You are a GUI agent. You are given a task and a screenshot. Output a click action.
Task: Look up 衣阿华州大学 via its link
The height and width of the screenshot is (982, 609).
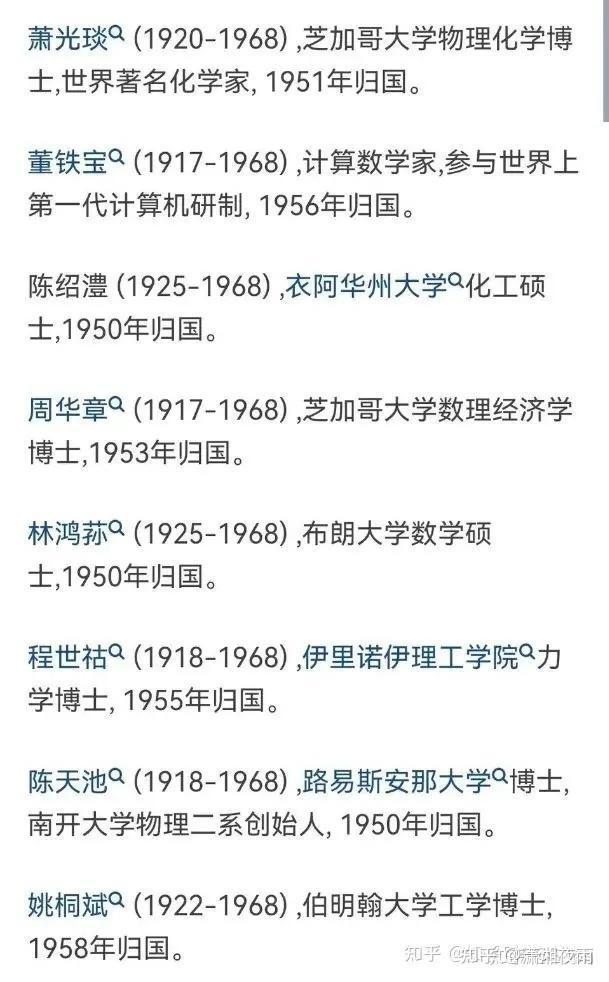pos(375,286)
